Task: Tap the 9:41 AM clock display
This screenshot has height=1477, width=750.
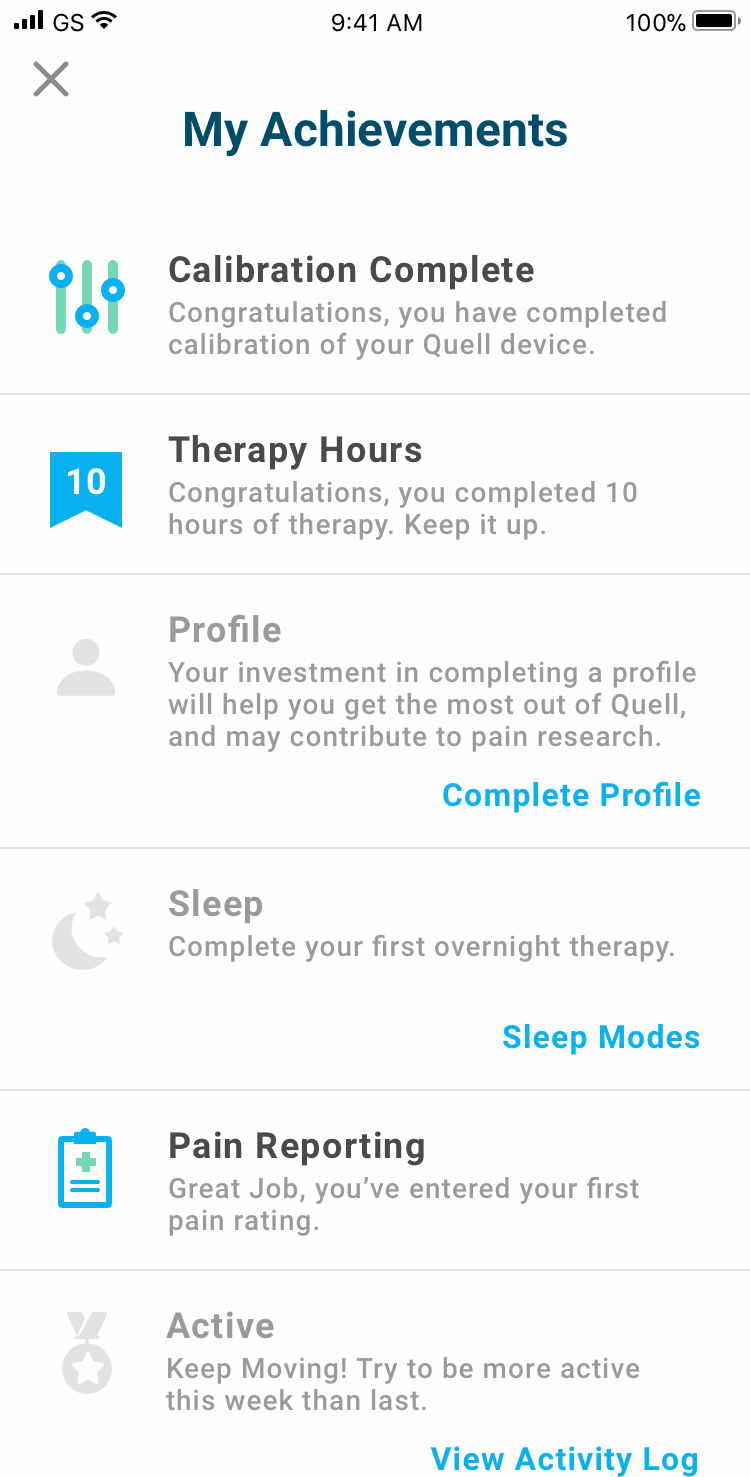Action: click(x=377, y=21)
